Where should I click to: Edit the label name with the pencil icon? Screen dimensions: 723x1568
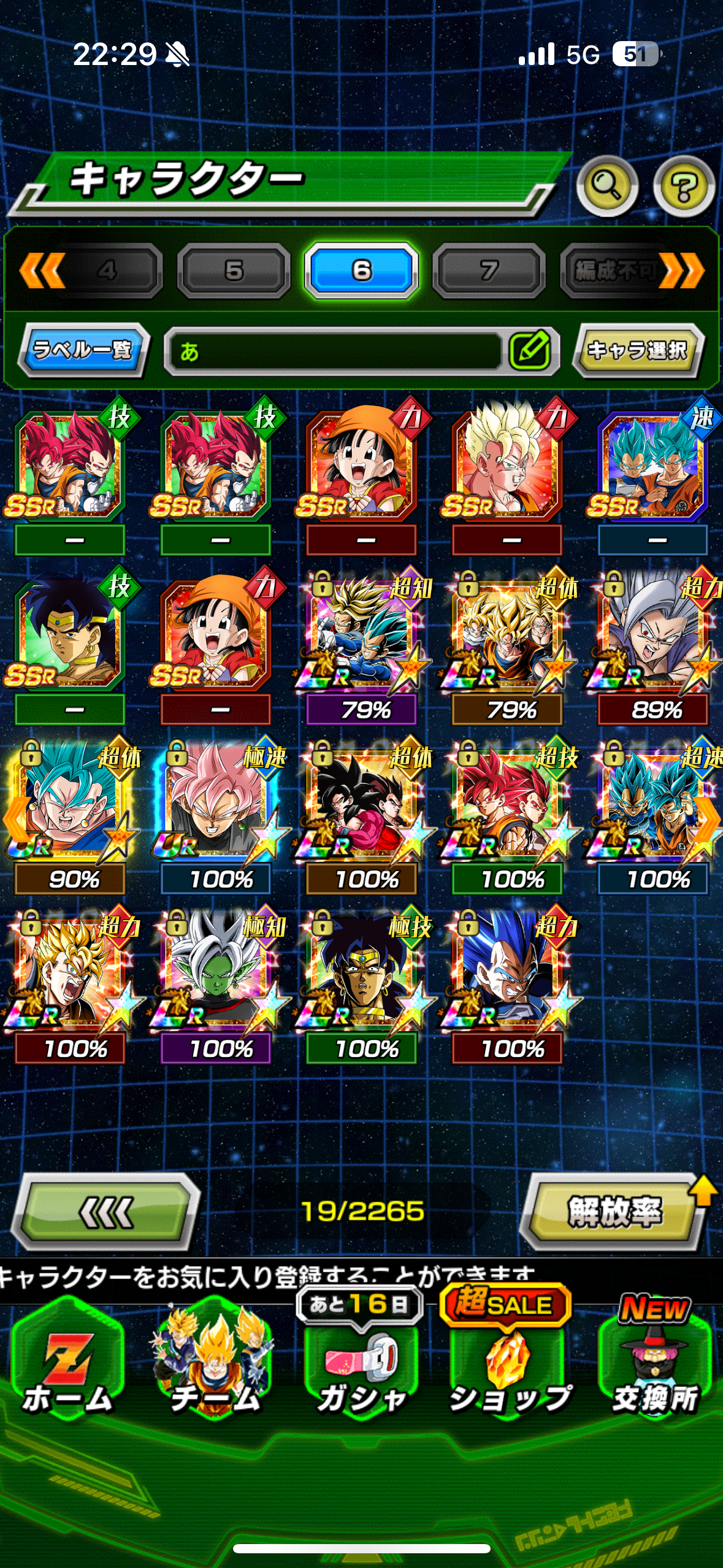(x=530, y=350)
